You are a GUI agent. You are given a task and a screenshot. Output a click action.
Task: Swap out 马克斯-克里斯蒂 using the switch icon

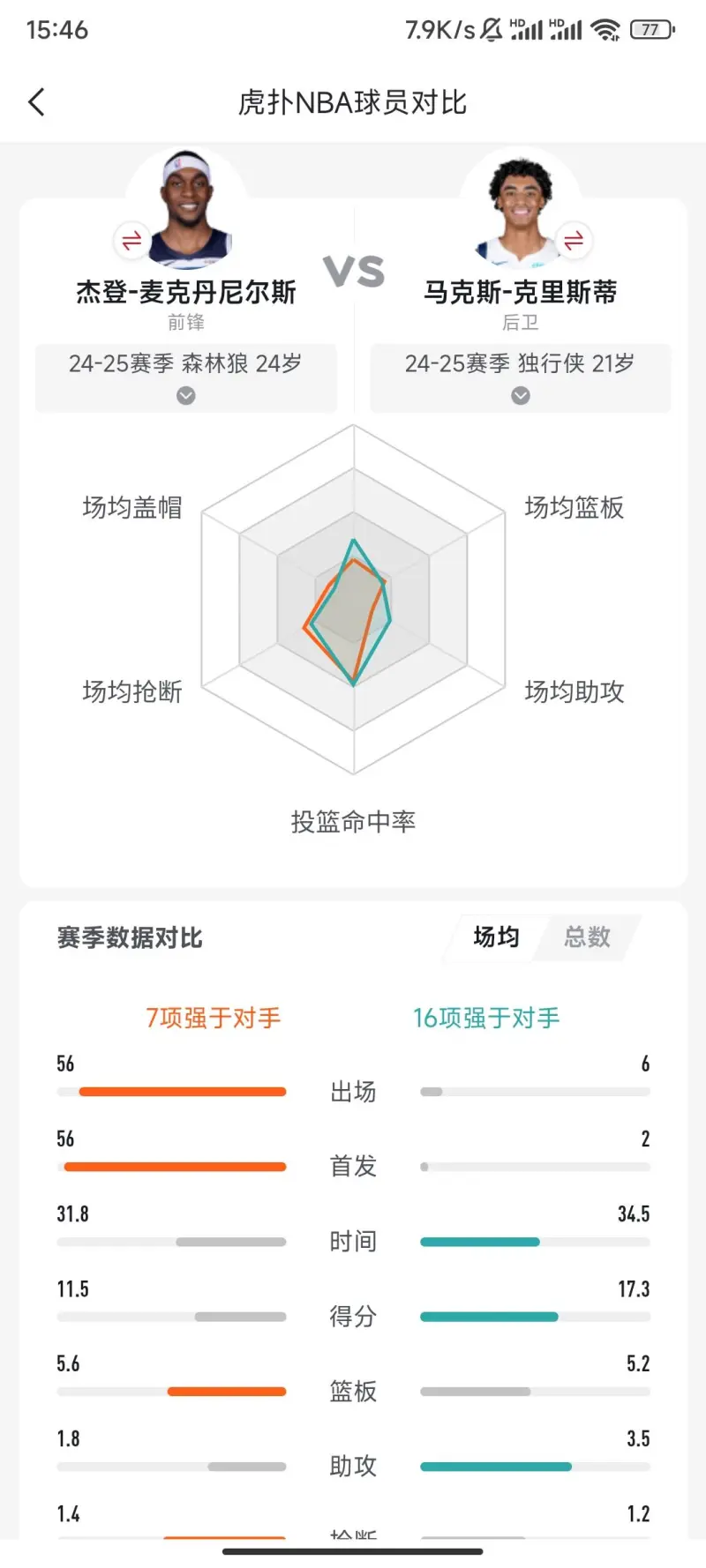tap(574, 240)
